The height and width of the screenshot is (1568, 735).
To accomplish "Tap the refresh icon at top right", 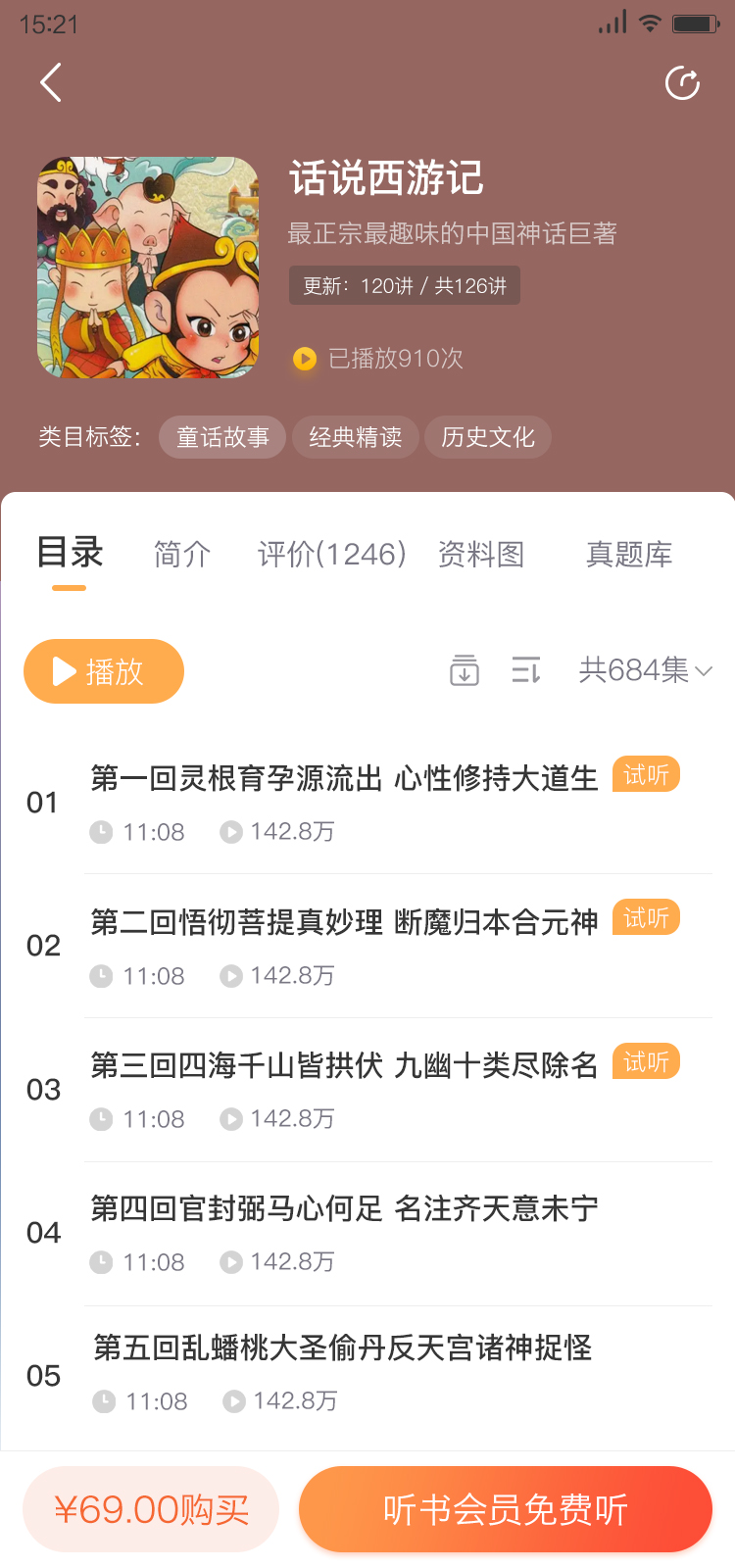I will [x=683, y=83].
